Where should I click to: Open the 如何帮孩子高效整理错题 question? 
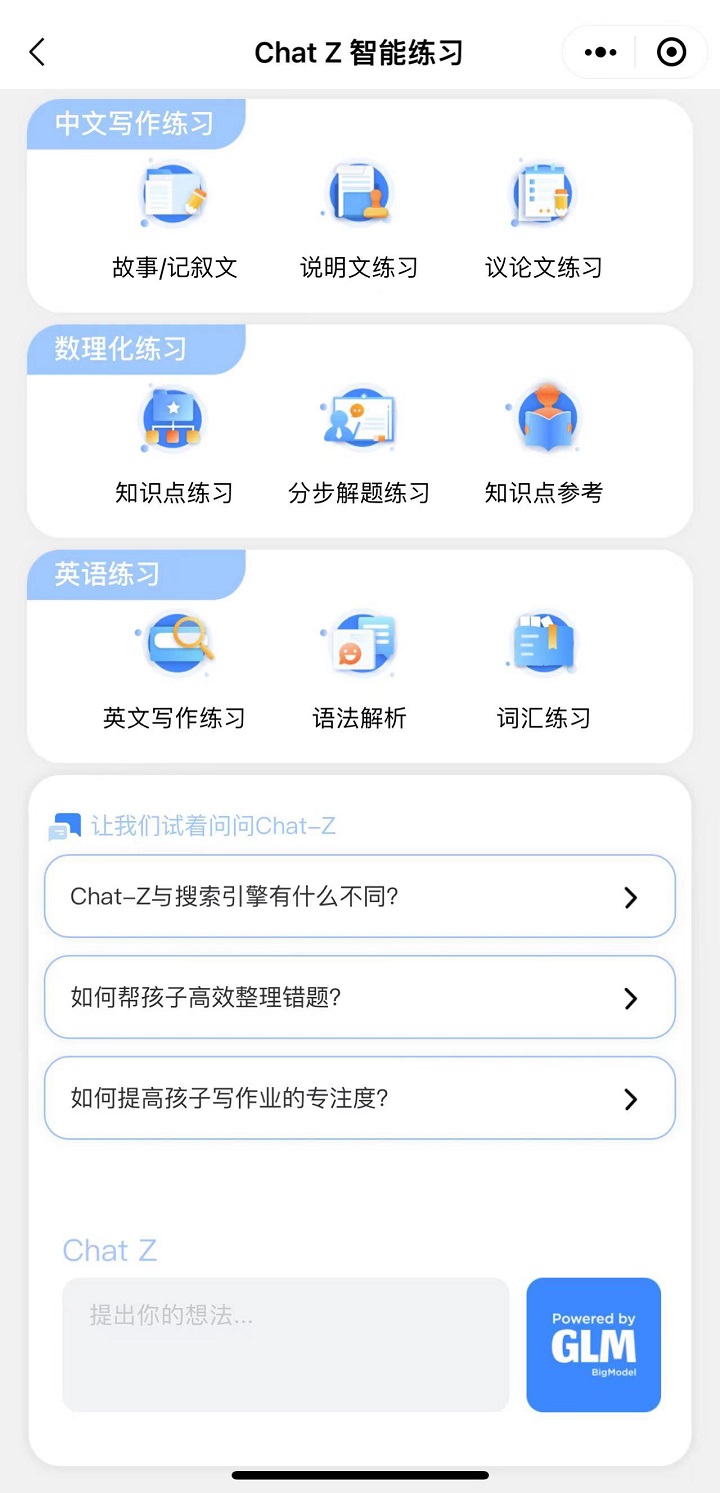coord(360,997)
